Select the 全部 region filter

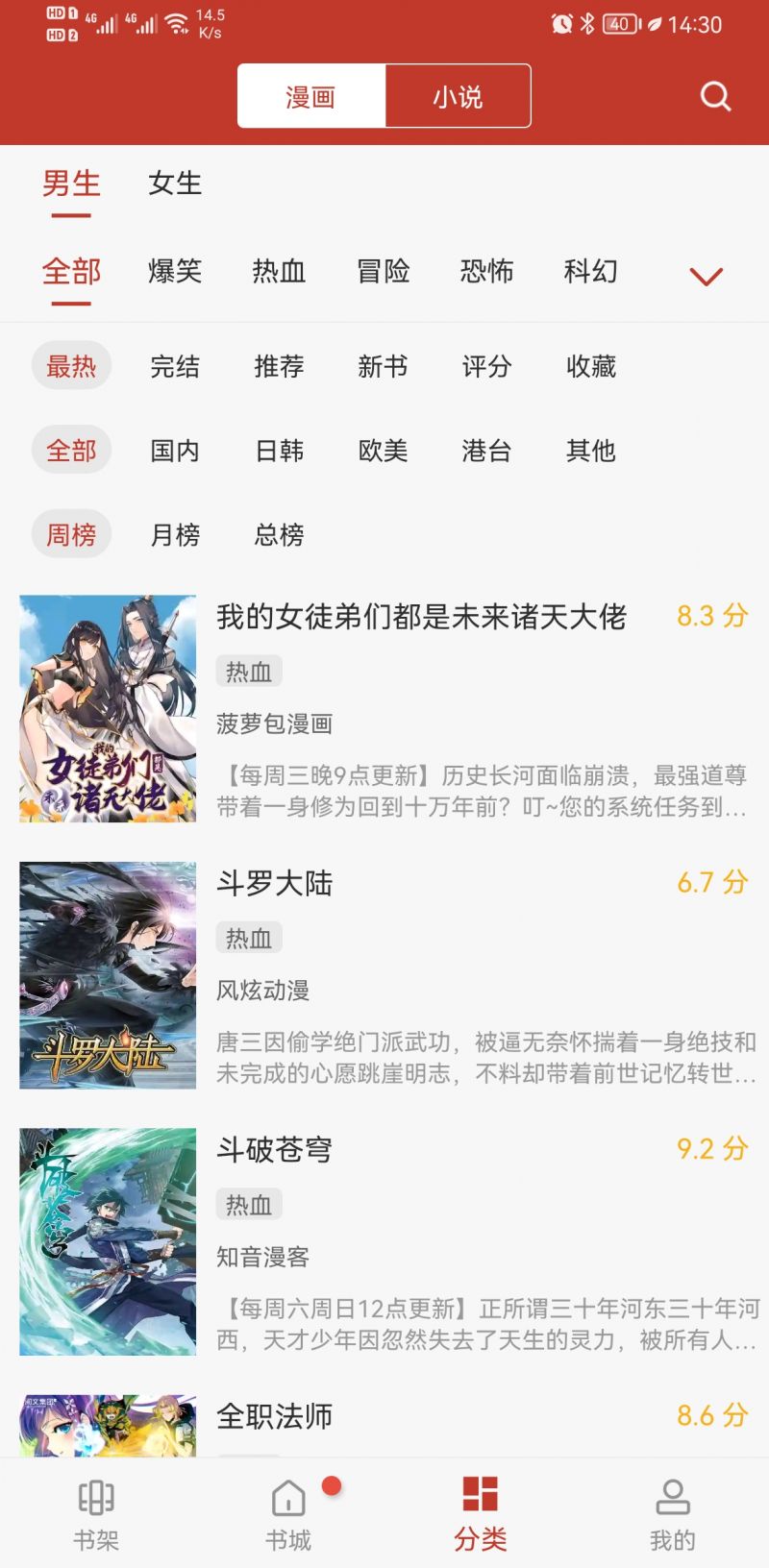(71, 450)
